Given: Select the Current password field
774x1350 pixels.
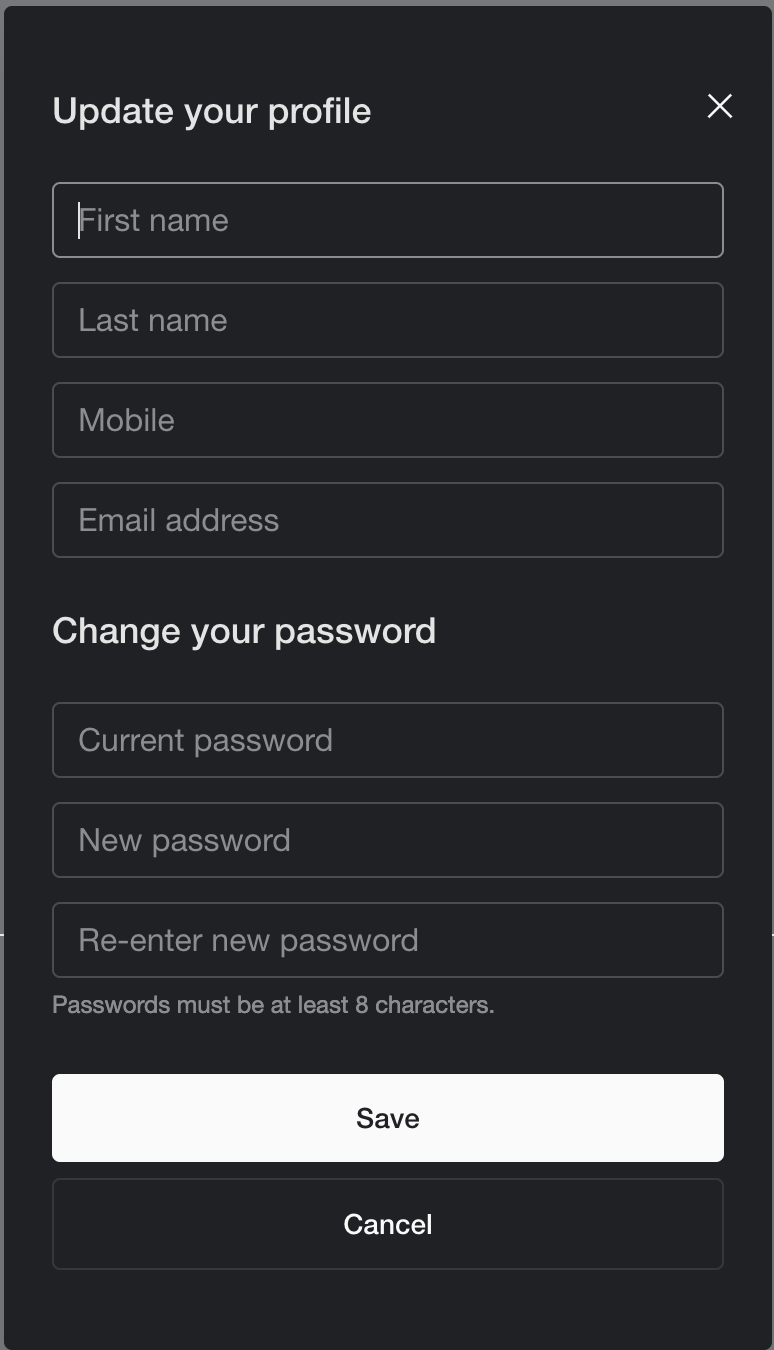Looking at the screenshot, I should coord(388,740).
